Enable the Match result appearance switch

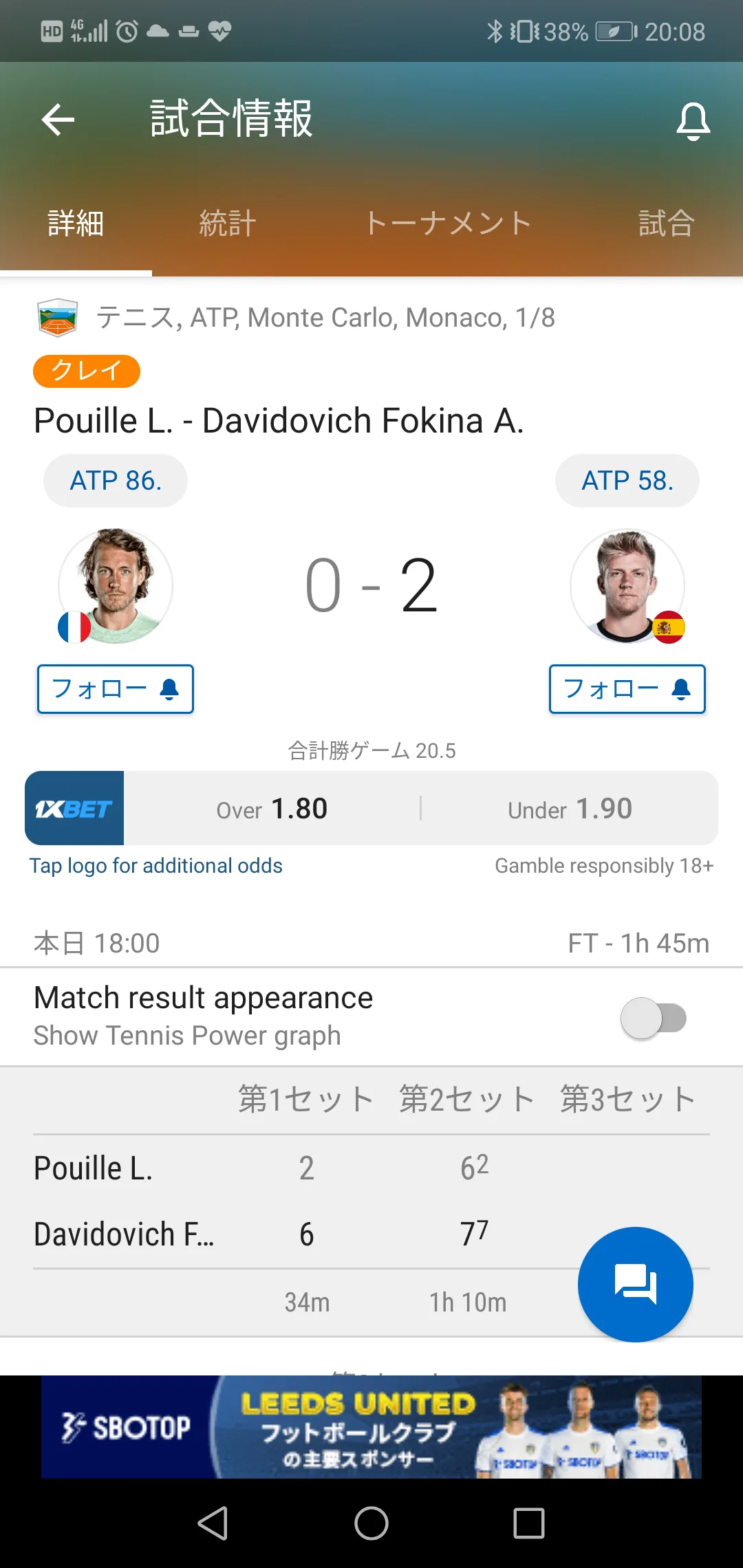coord(653,1019)
